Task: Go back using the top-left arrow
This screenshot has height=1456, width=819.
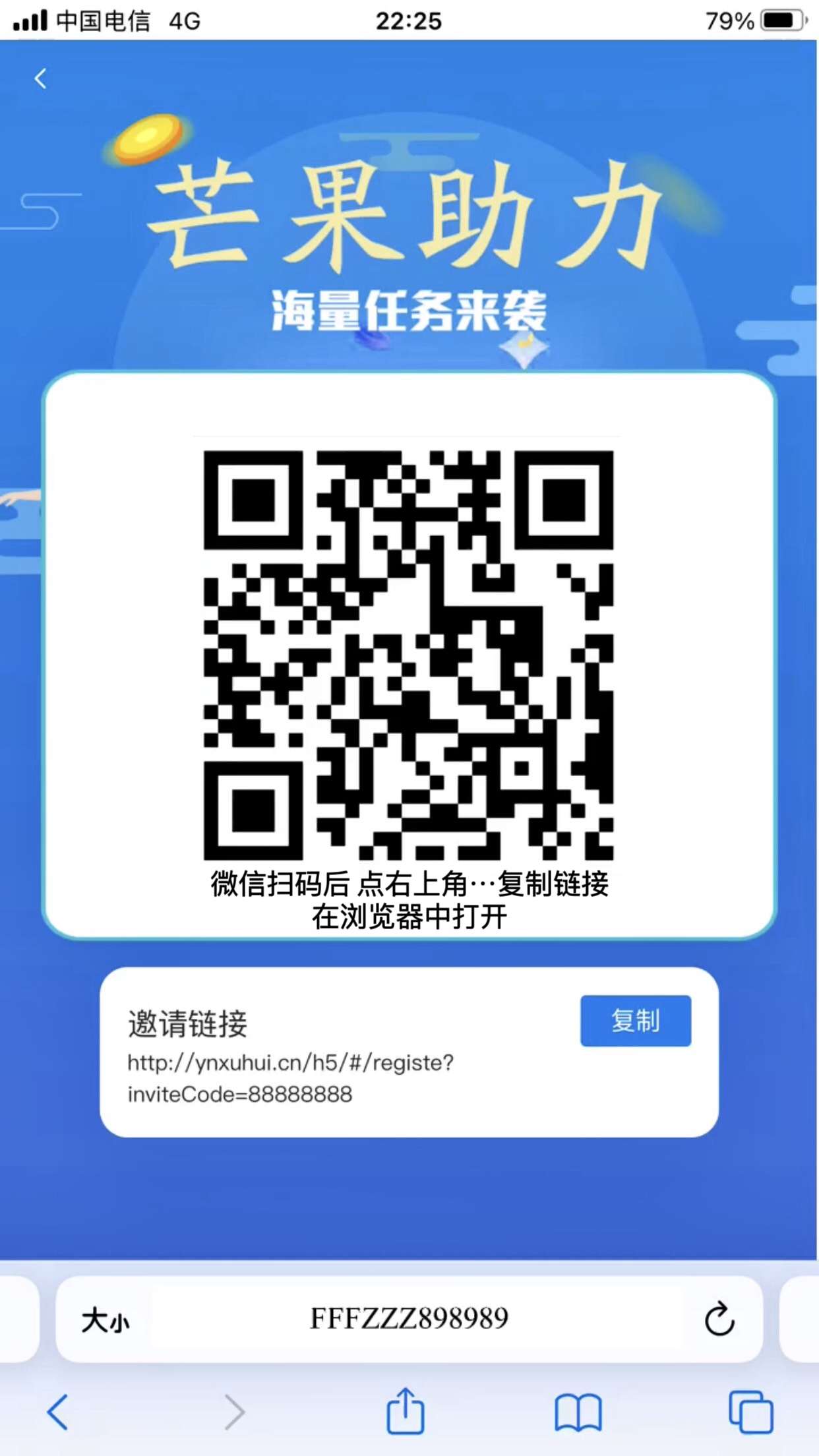Action: coord(40,78)
